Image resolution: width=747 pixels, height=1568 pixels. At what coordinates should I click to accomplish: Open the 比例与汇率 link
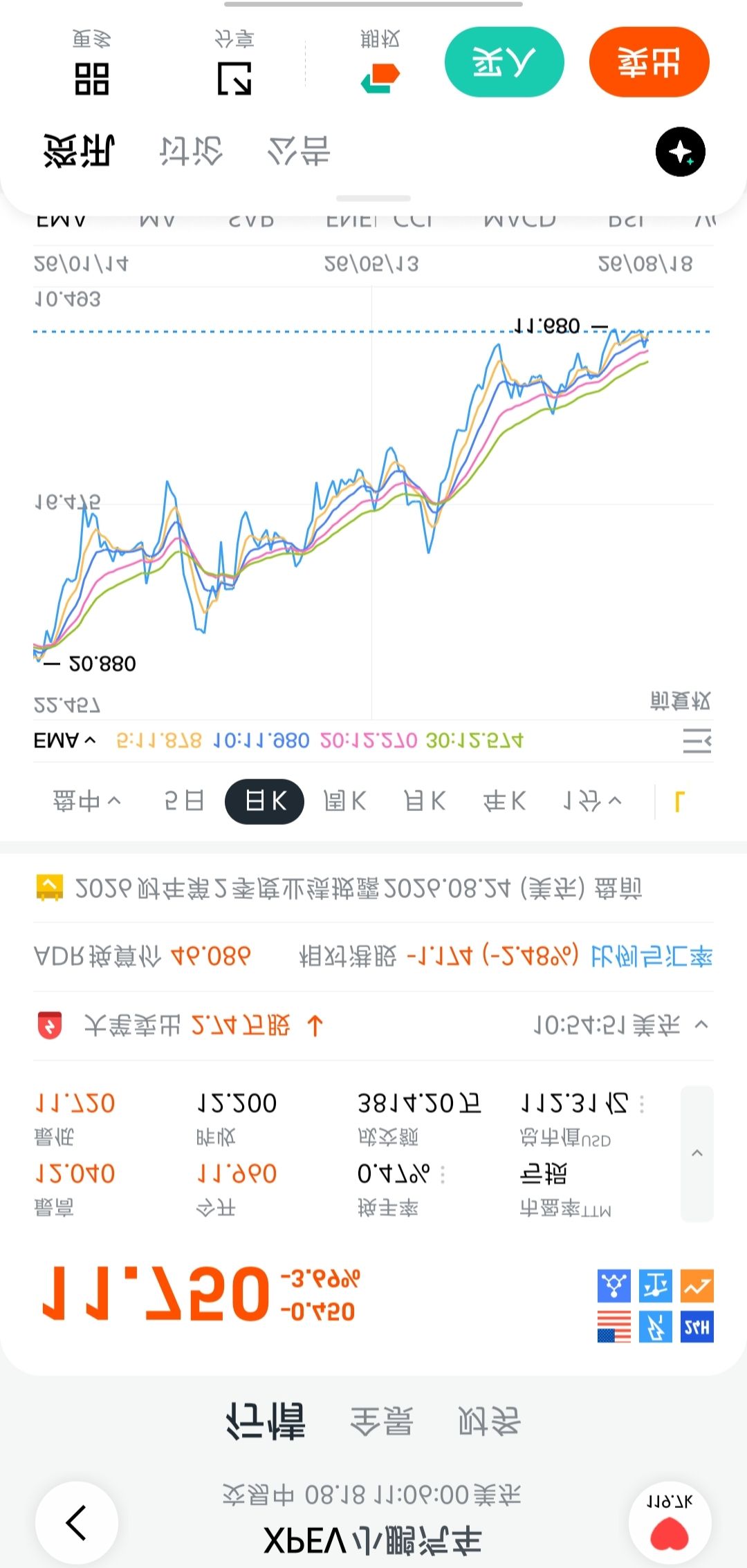652,957
